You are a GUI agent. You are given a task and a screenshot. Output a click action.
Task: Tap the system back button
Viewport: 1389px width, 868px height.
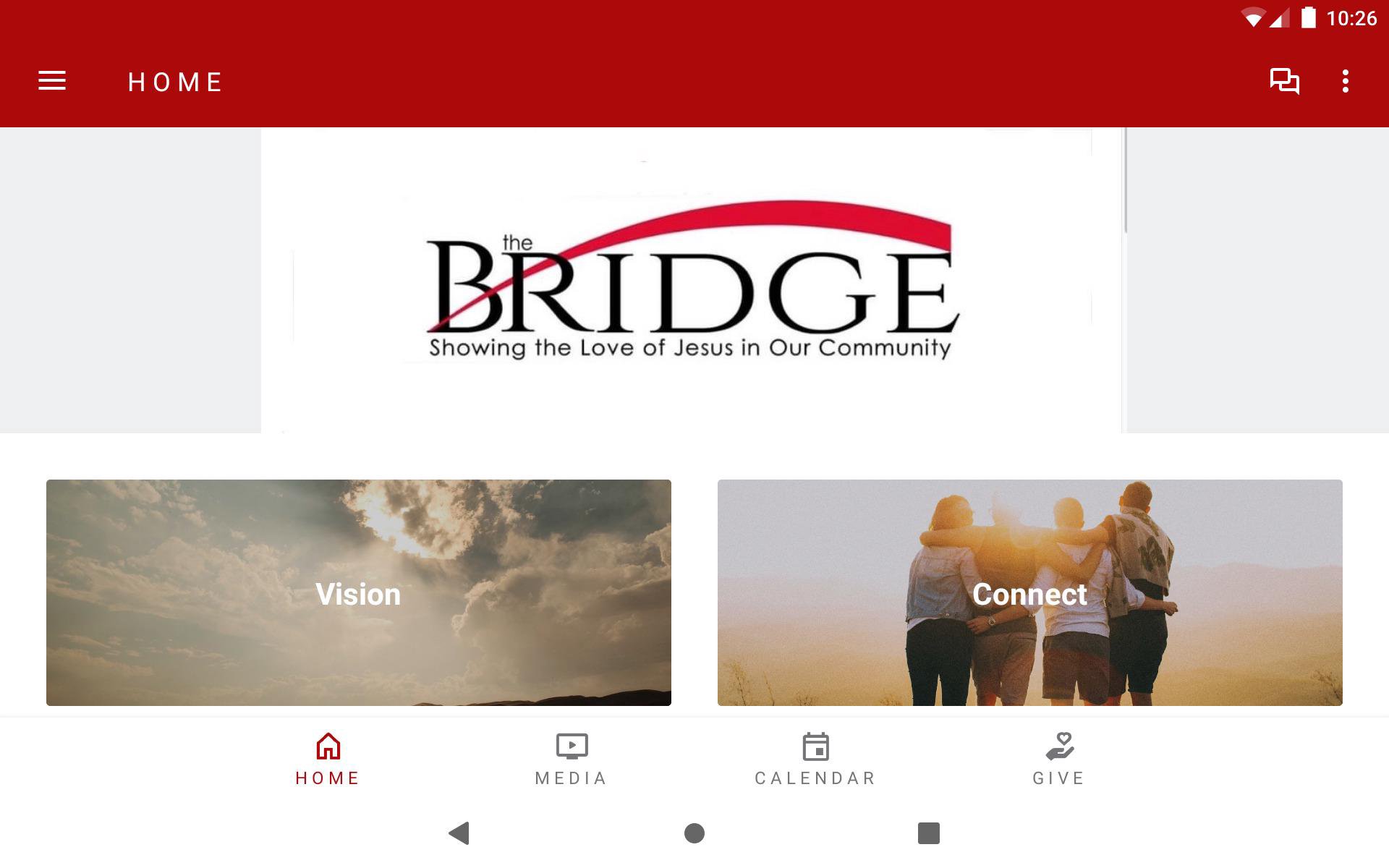tap(459, 833)
